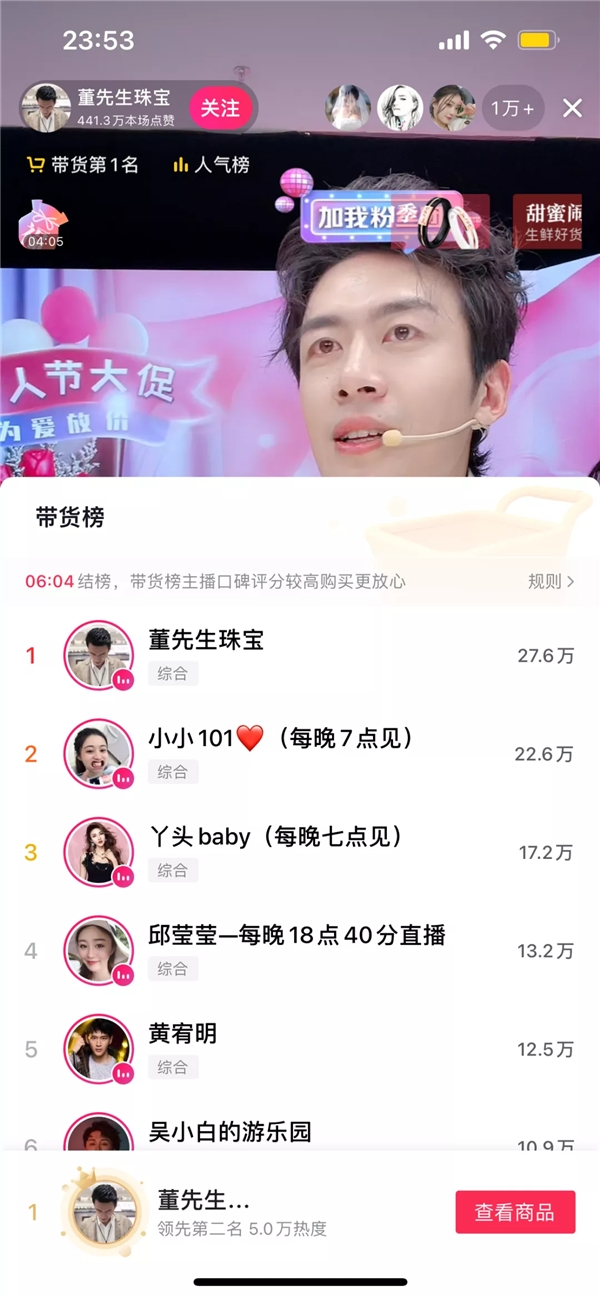Open the 人气榜 popularity ranking

click(211, 165)
